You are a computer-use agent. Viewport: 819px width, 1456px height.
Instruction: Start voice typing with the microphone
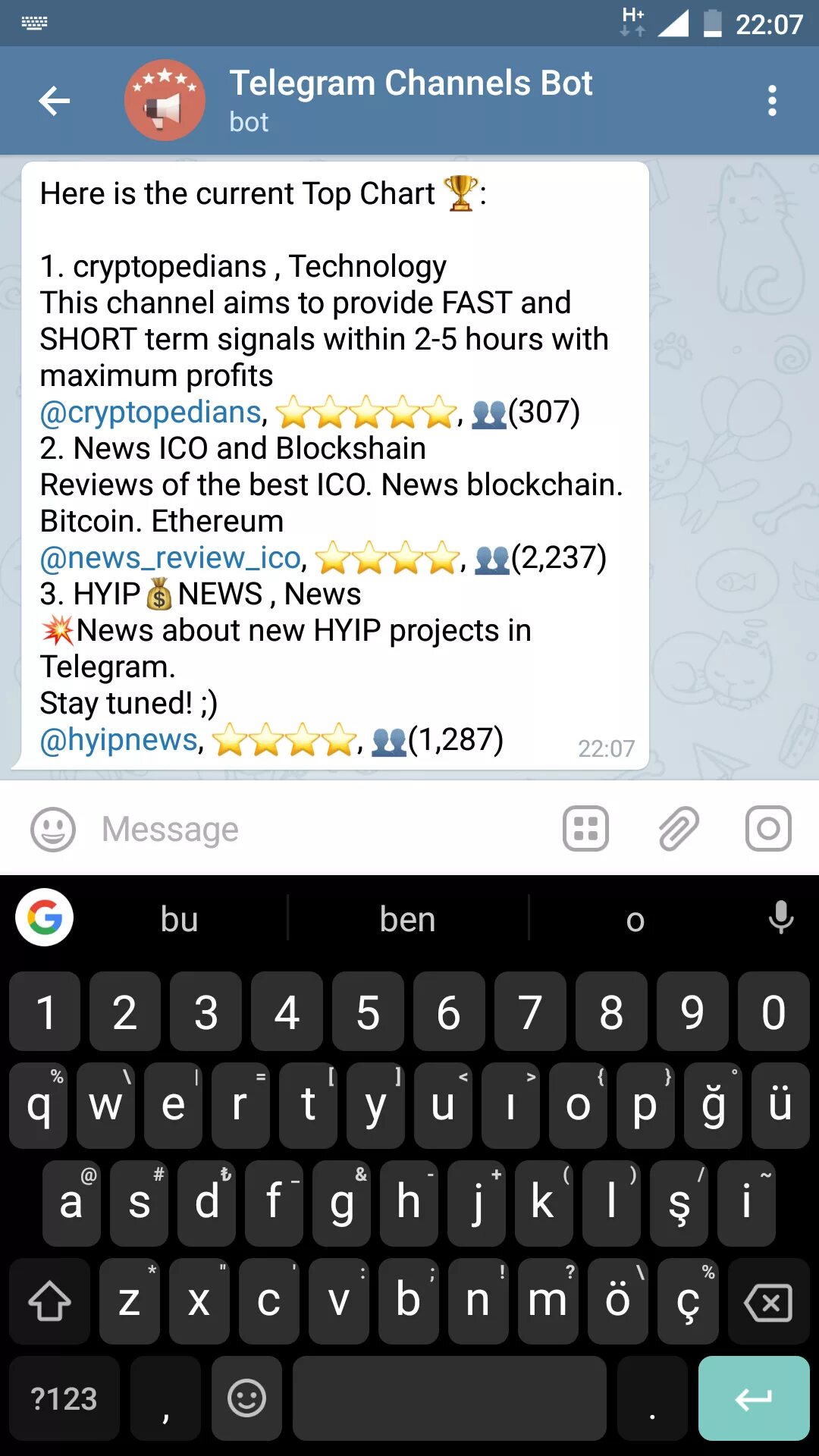coord(781,918)
